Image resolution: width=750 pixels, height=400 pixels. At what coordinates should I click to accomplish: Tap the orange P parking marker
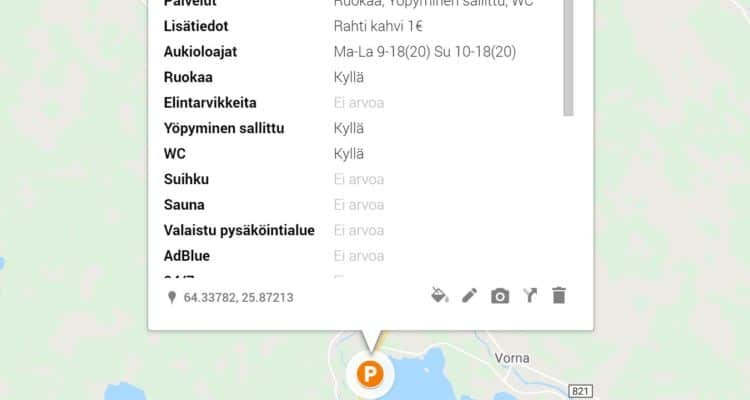(370, 375)
